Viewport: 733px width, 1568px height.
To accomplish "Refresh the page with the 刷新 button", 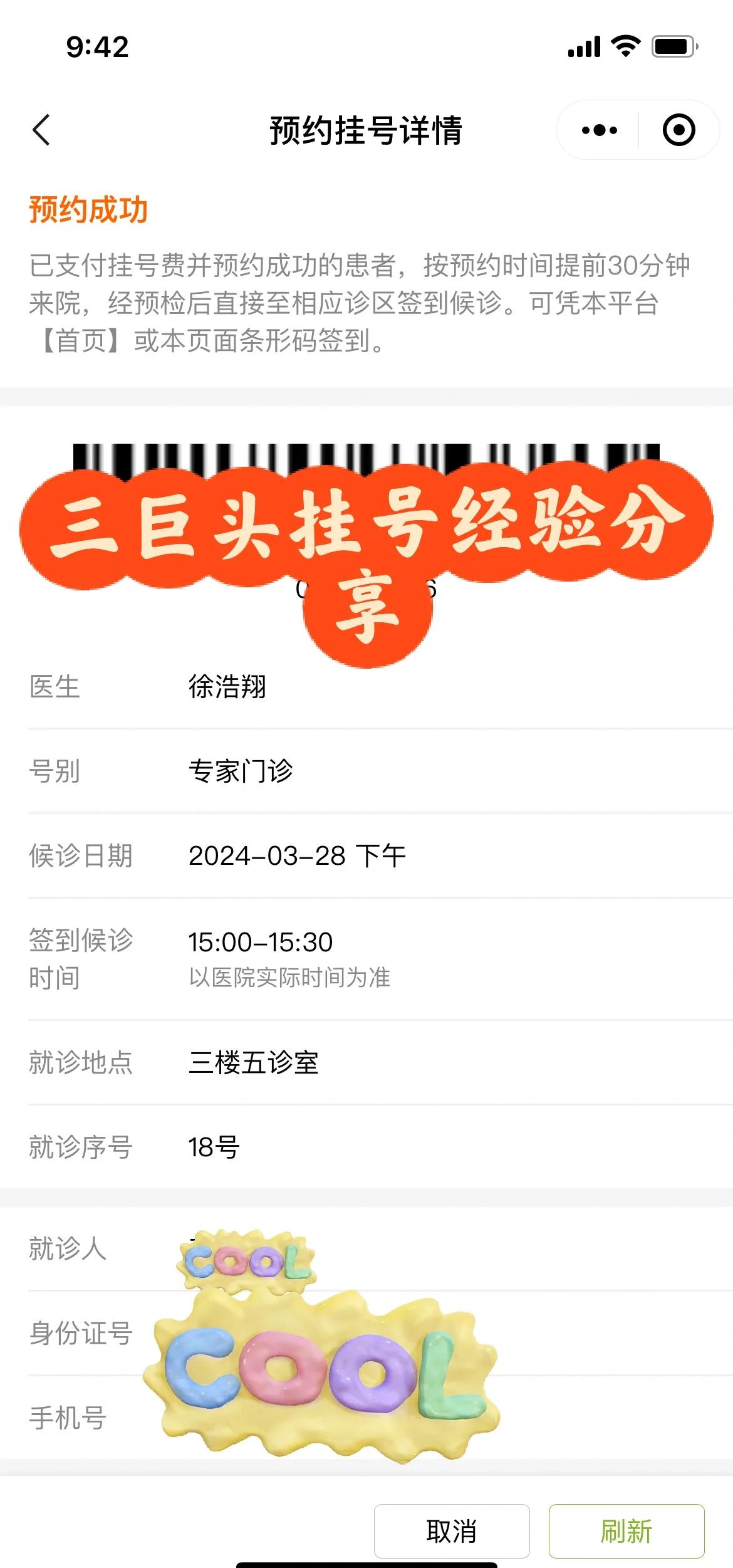I will click(626, 1531).
